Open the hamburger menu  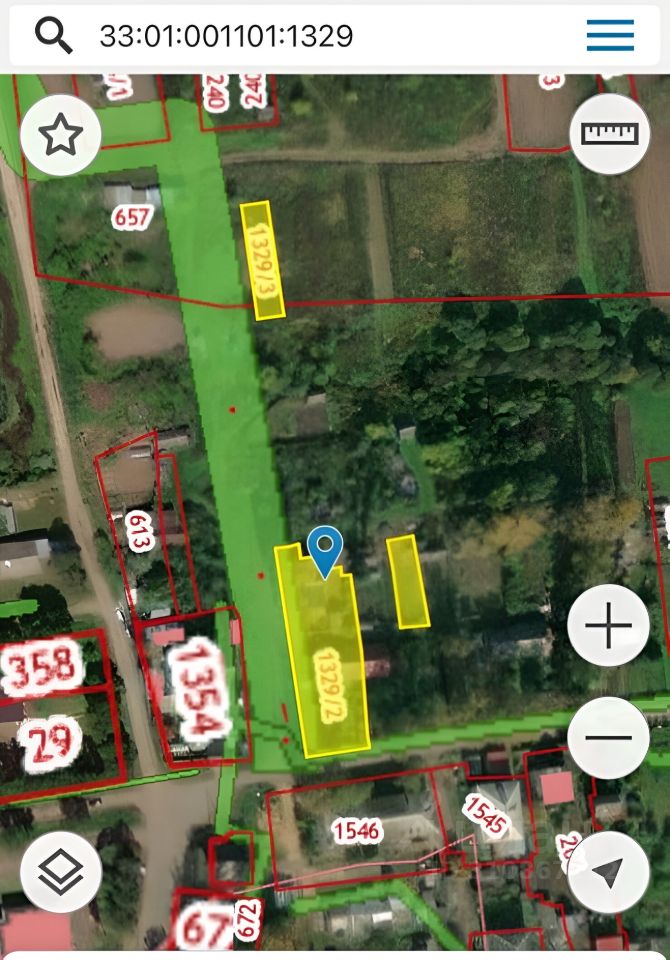610,35
